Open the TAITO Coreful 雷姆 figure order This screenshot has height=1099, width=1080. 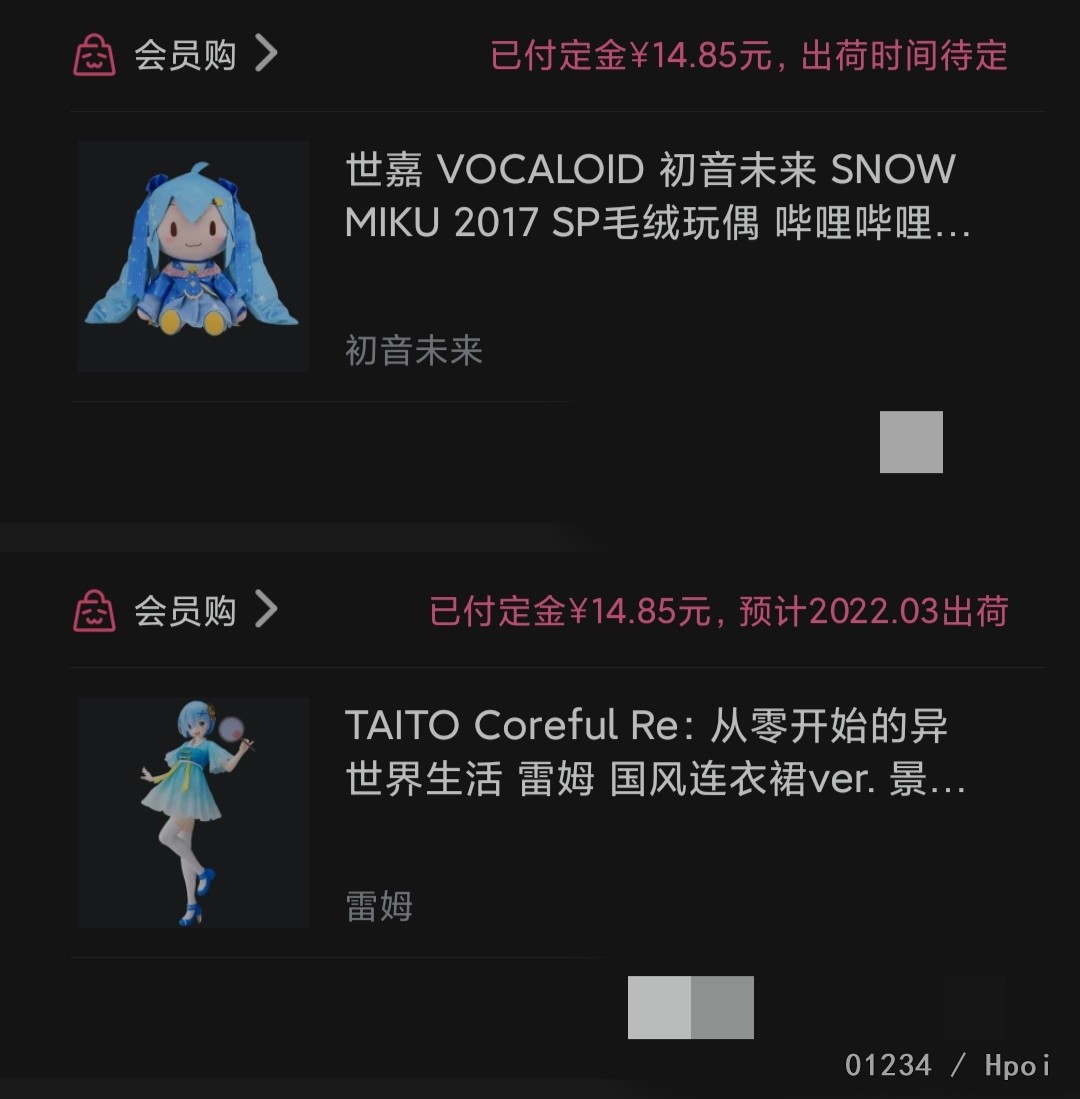click(650, 752)
